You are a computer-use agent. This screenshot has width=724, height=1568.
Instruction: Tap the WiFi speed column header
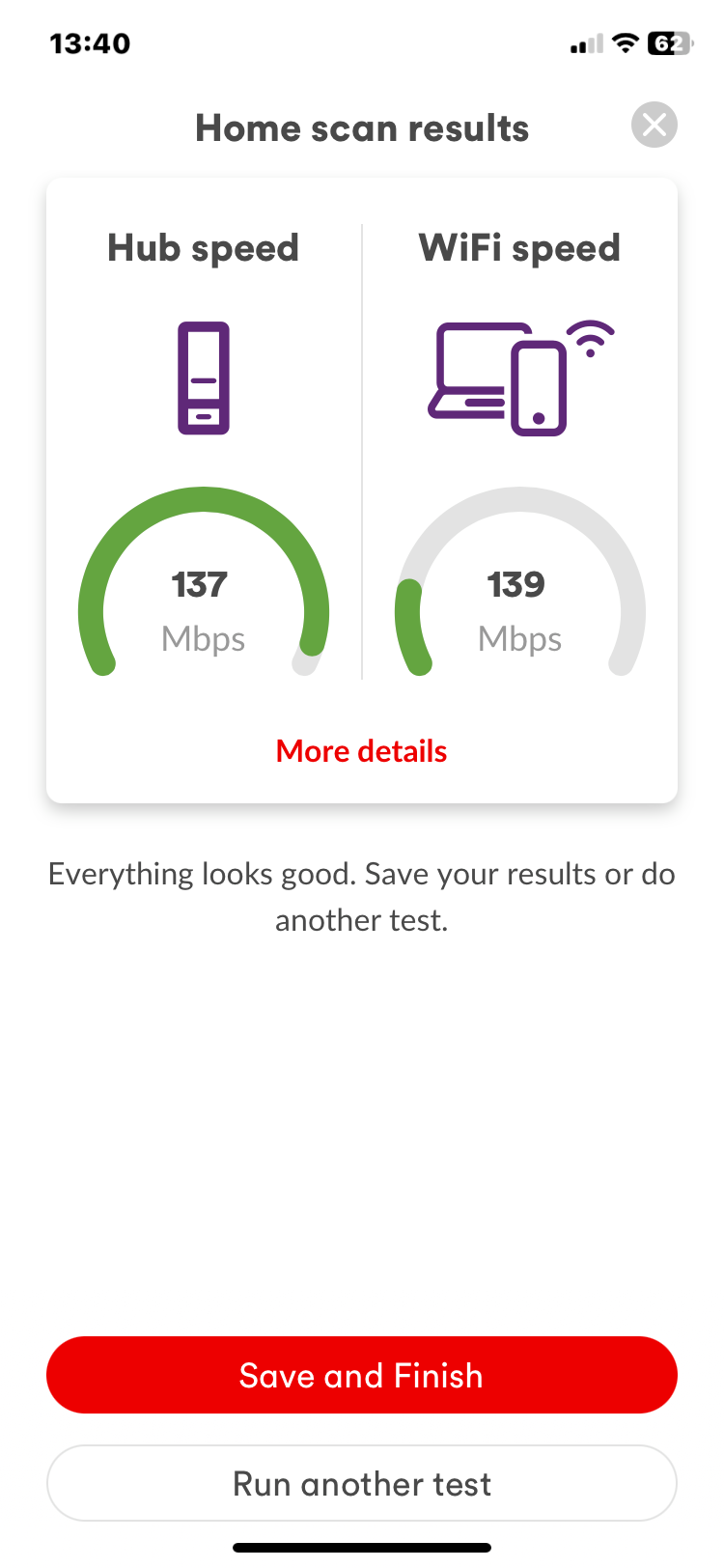click(519, 248)
